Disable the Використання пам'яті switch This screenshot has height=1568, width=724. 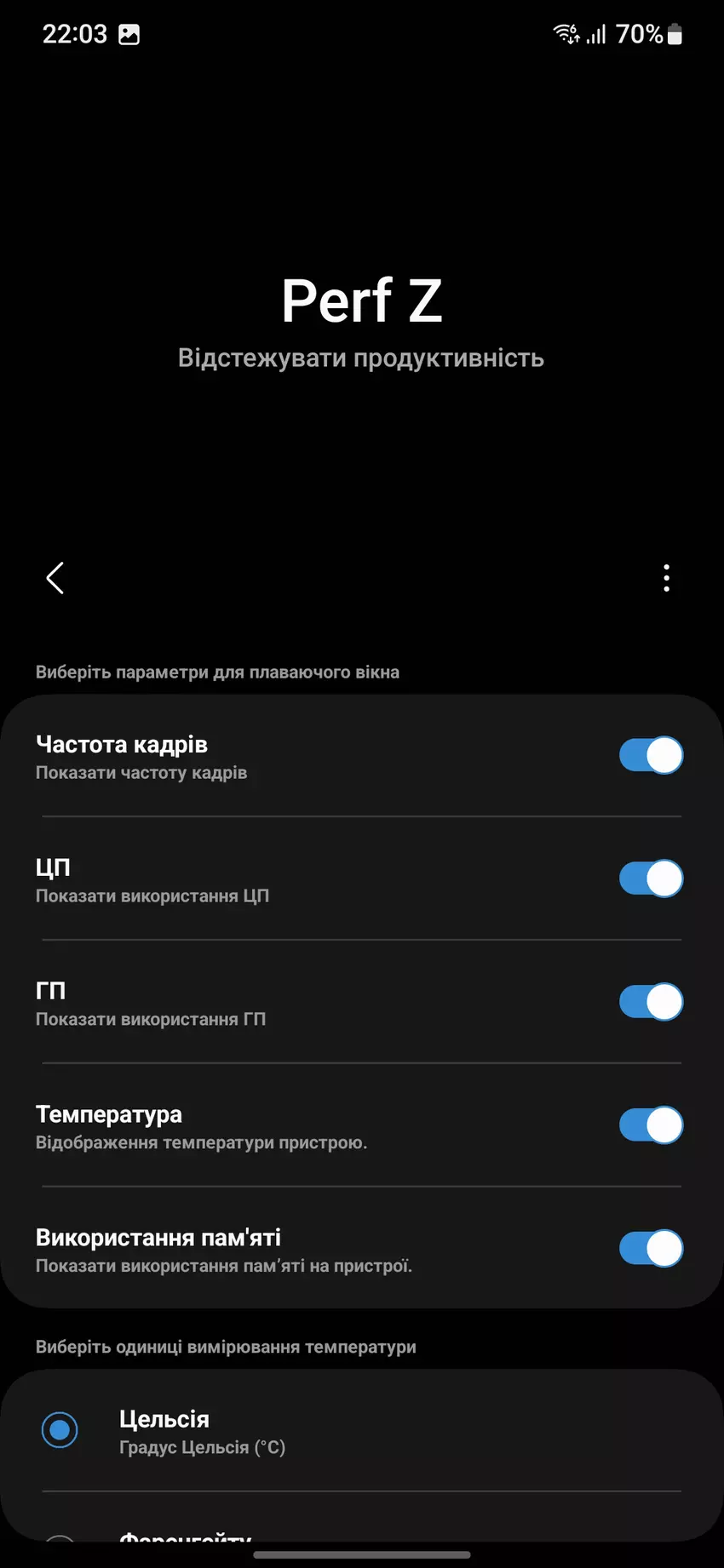pyautogui.click(x=650, y=1248)
